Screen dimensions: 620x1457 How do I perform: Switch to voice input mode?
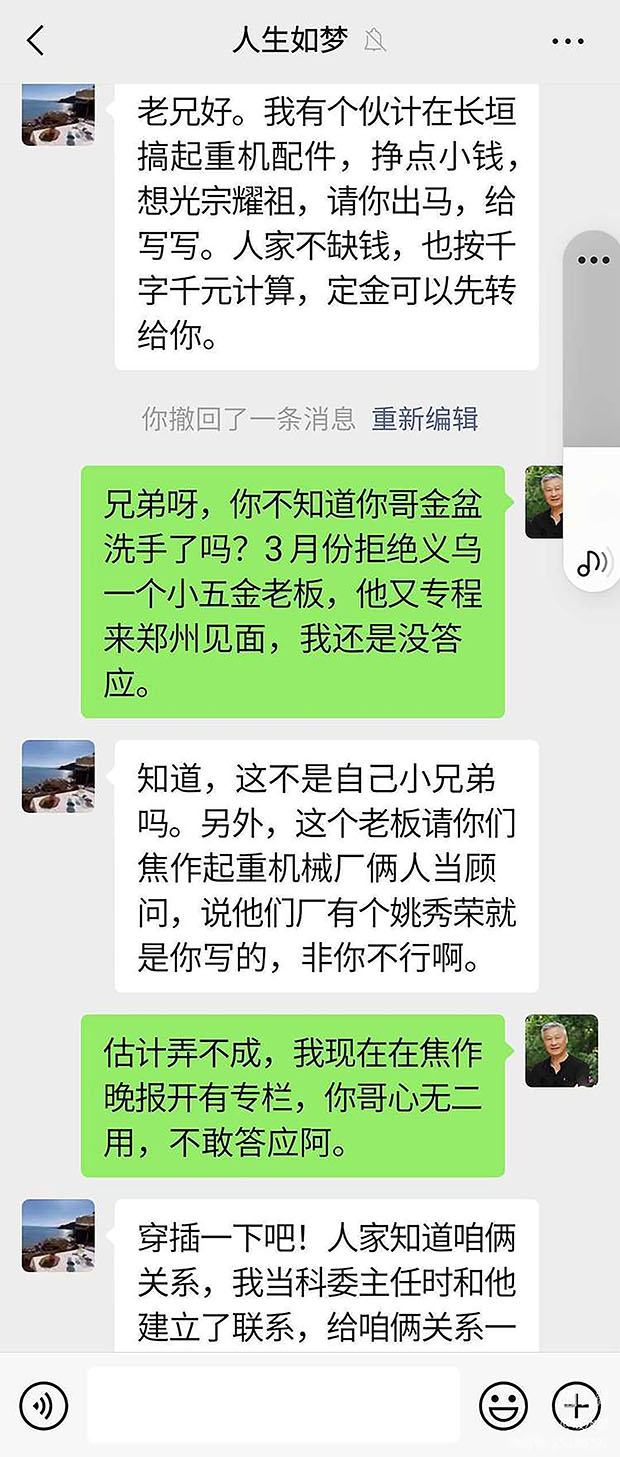click(x=43, y=1405)
